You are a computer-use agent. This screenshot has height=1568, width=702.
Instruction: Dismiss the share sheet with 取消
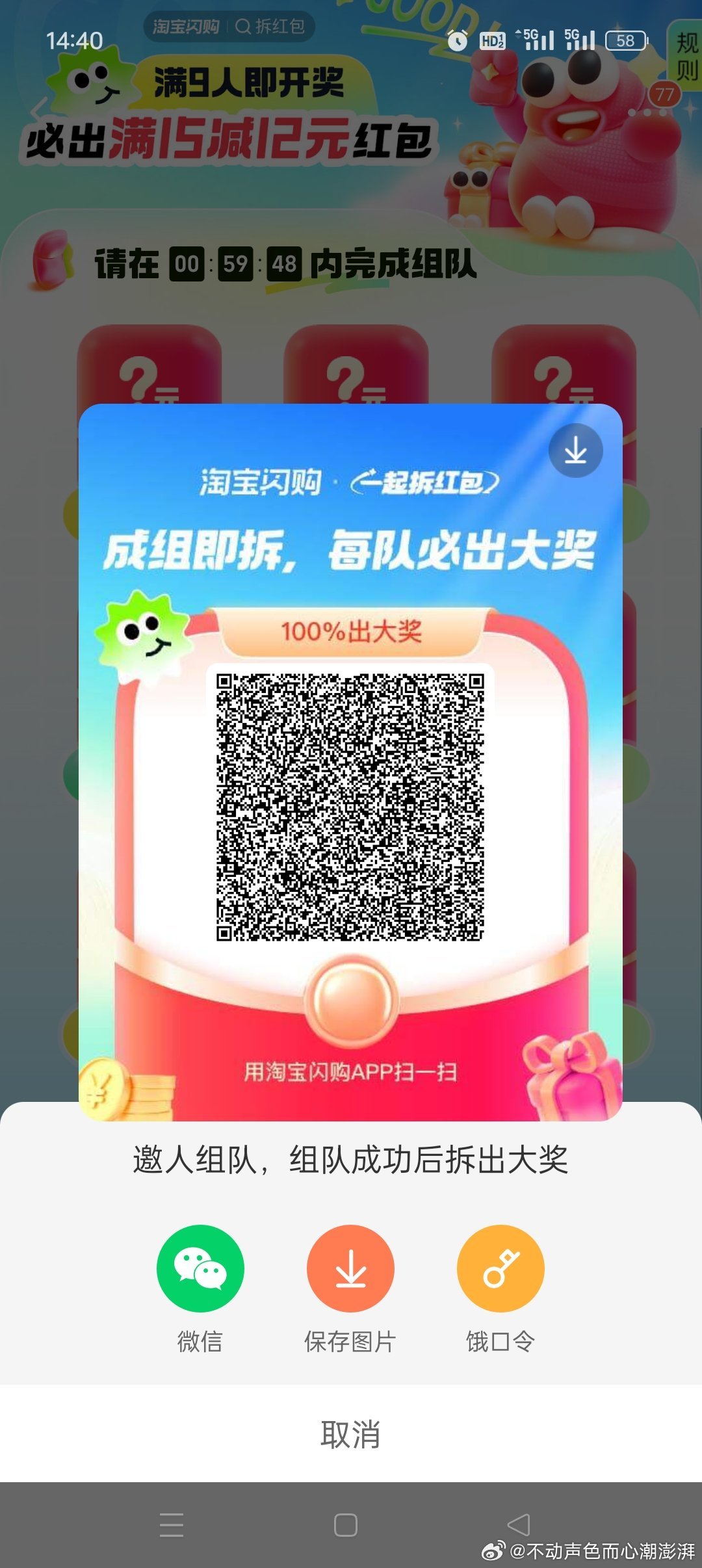(350, 1433)
